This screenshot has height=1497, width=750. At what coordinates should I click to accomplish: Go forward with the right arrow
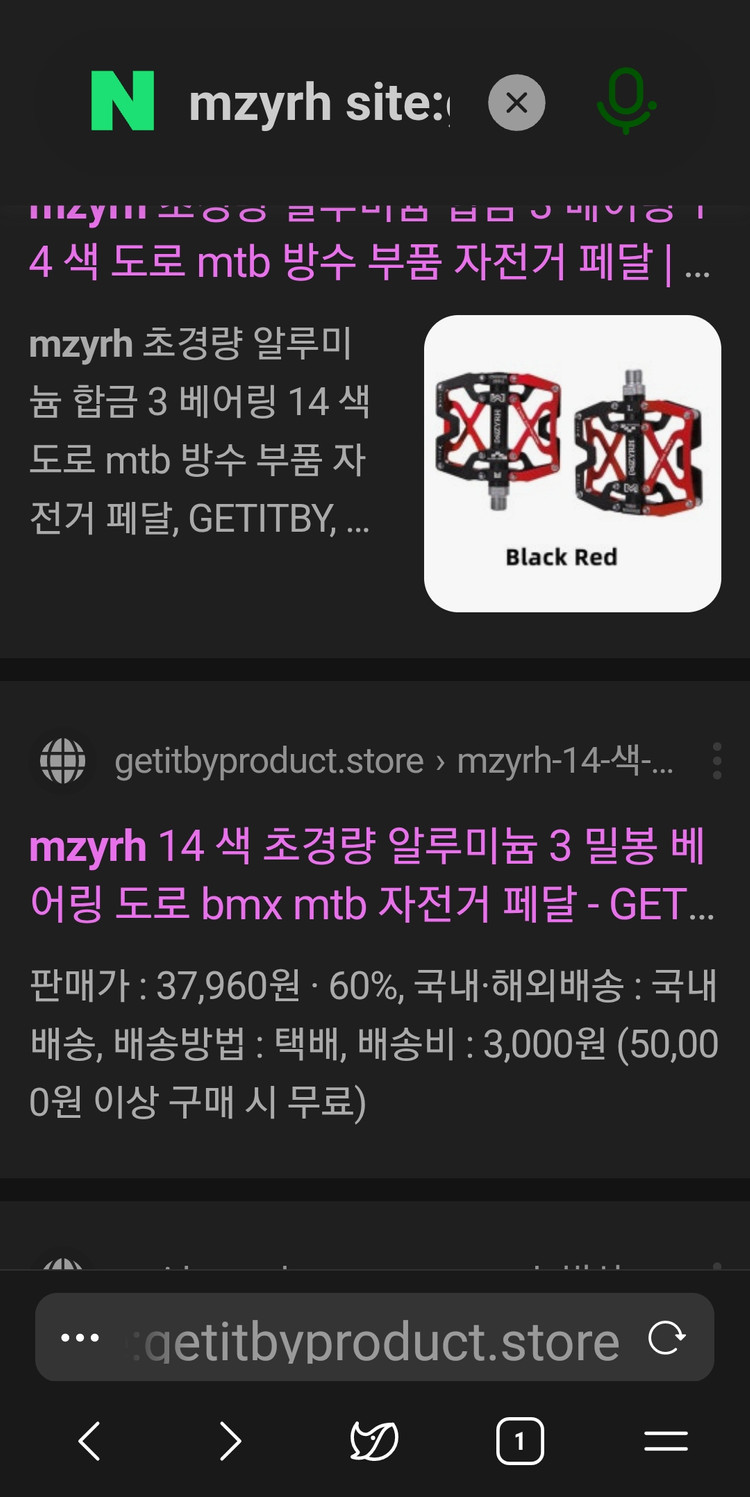pos(230,1441)
